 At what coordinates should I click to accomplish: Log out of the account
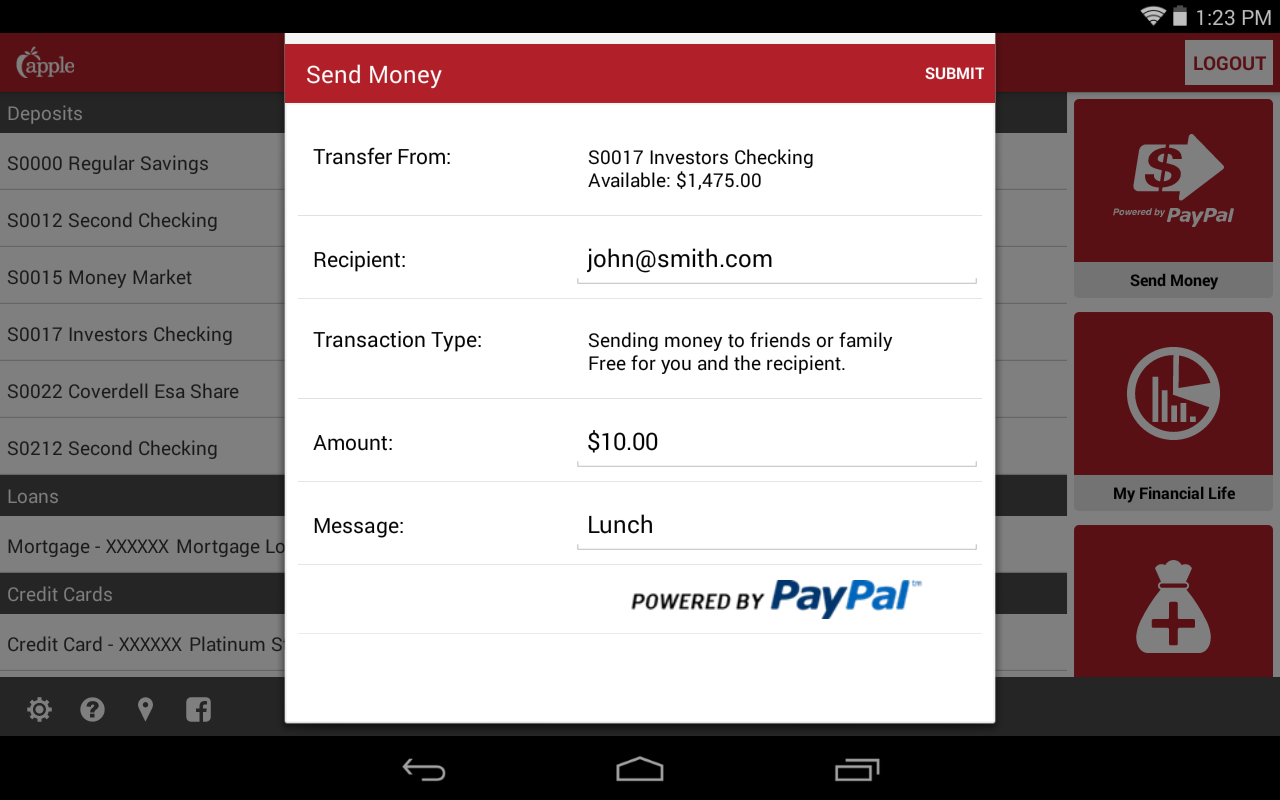pos(1229,63)
